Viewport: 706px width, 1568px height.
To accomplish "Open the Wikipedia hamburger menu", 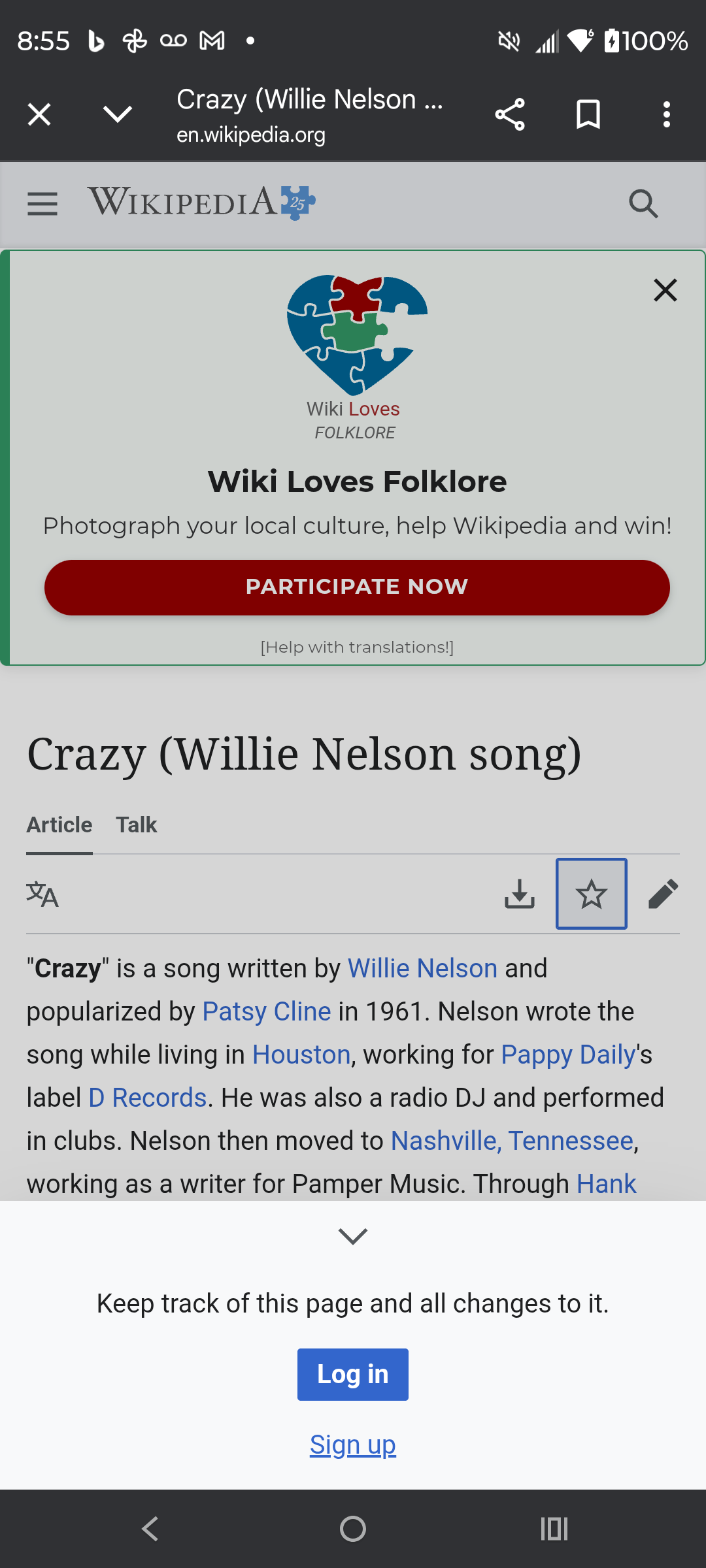I will tap(42, 204).
